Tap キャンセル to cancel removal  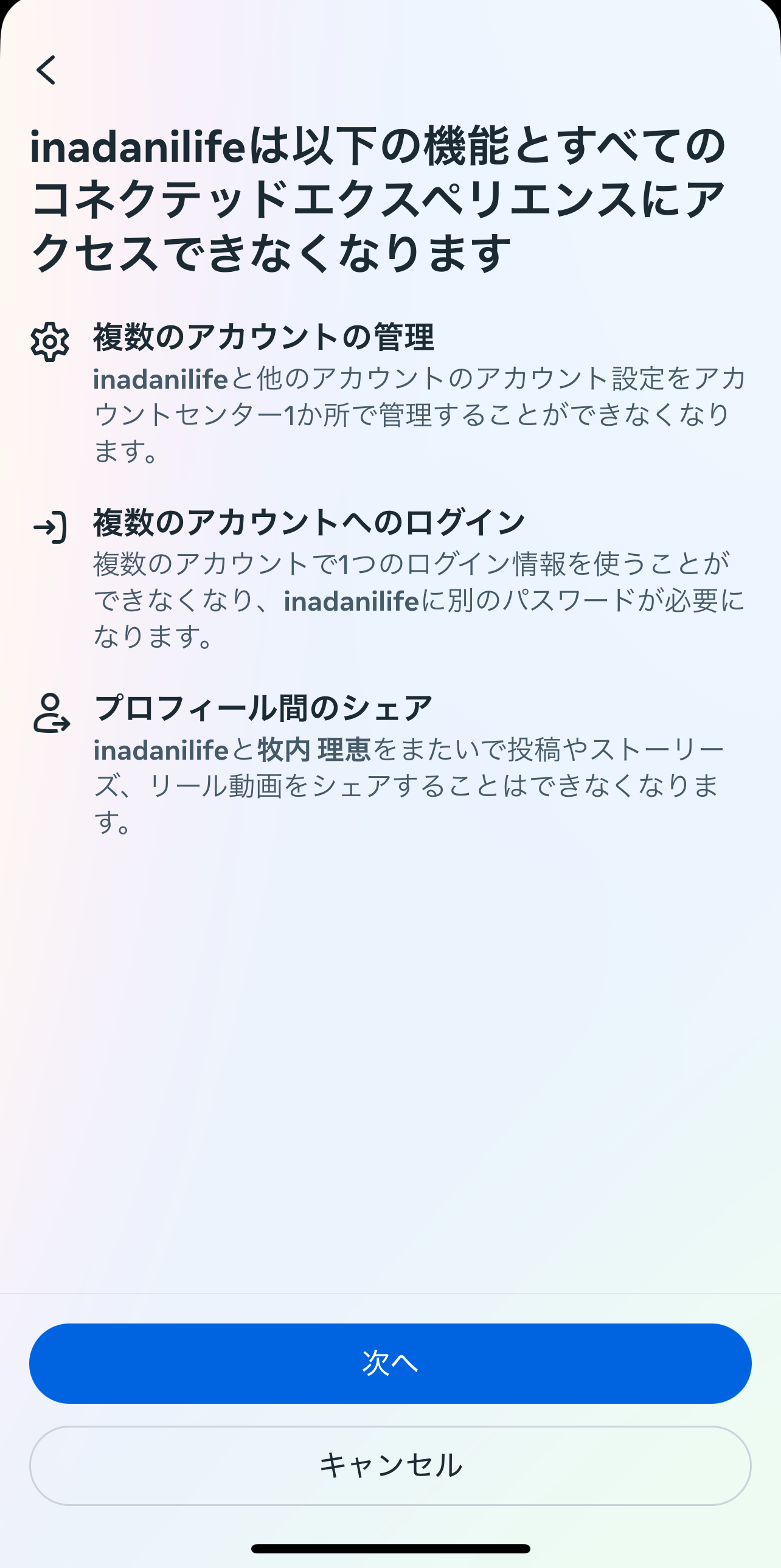pos(390,1466)
